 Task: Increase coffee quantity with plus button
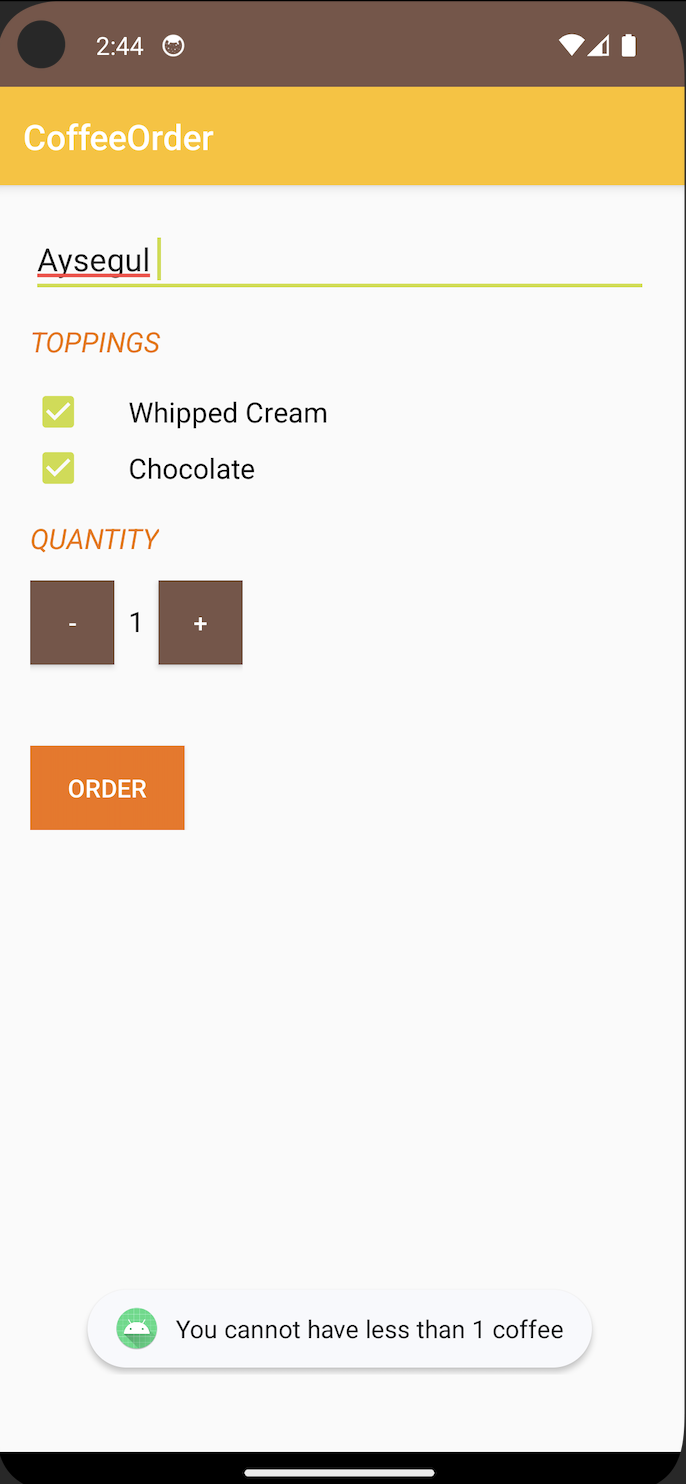click(x=200, y=623)
